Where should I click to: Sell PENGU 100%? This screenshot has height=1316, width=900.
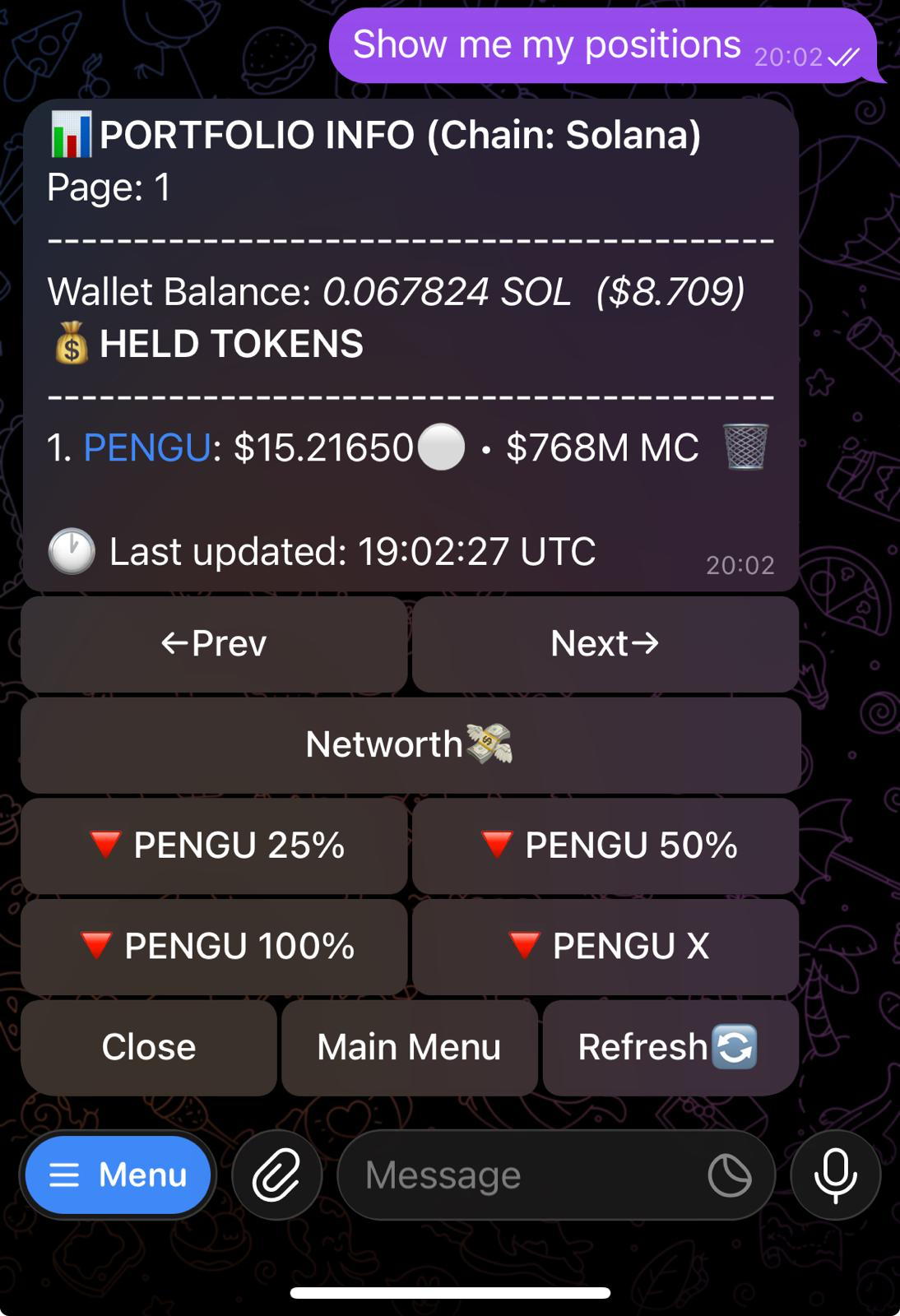click(214, 947)
